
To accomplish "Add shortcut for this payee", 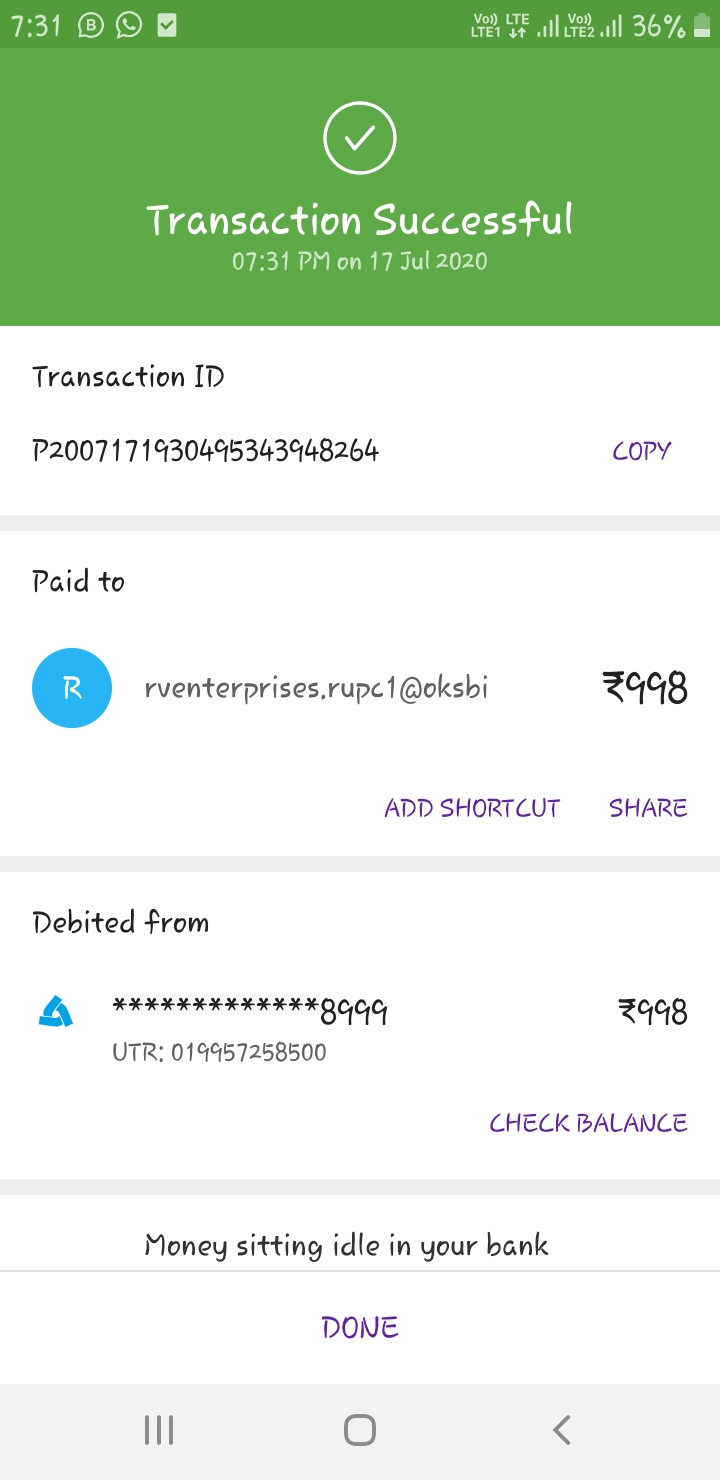I will 472,808.
